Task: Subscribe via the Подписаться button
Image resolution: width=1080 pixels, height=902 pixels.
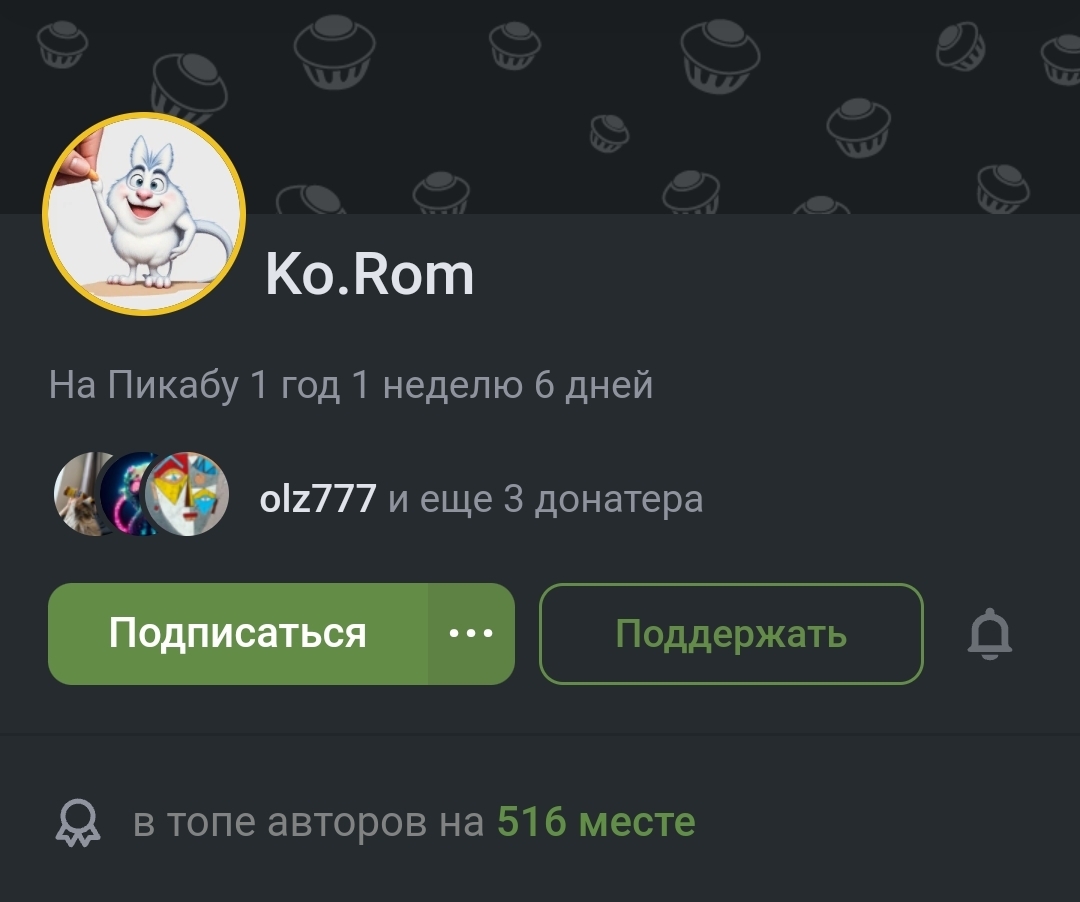Action: click(x=238, y=634)
